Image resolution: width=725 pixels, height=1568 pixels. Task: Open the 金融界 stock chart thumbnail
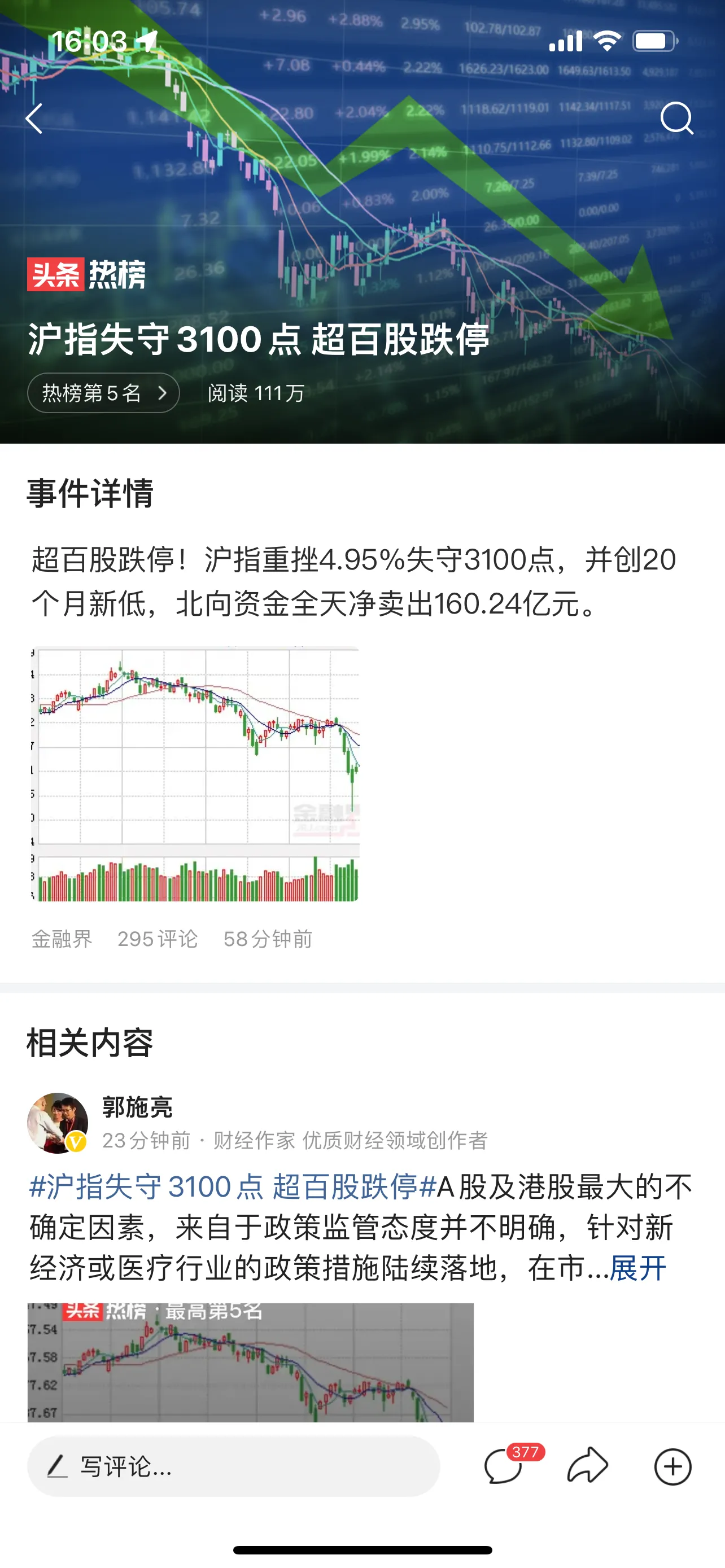[195, 774]
